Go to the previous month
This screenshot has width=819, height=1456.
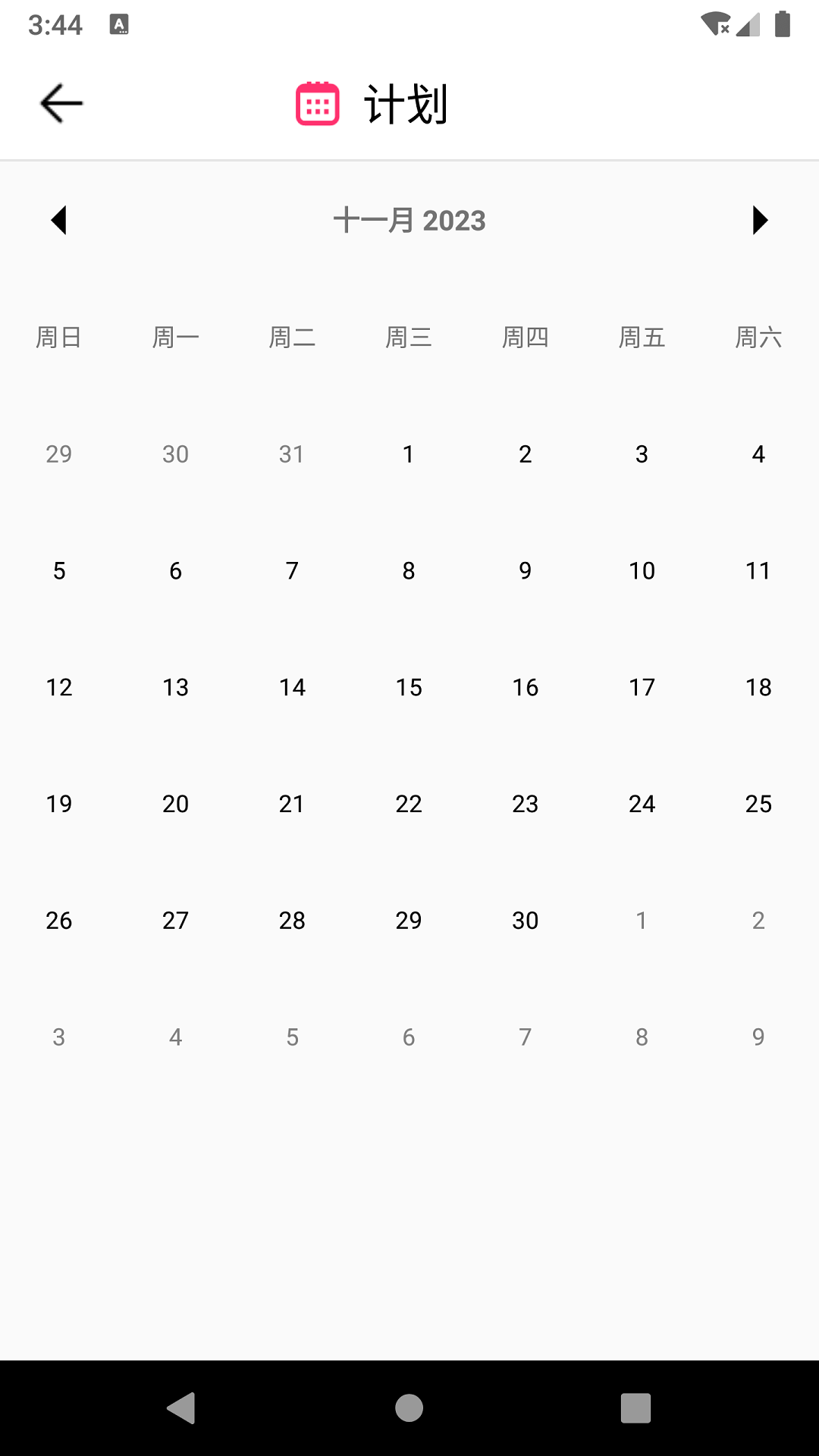coord(59,220)
